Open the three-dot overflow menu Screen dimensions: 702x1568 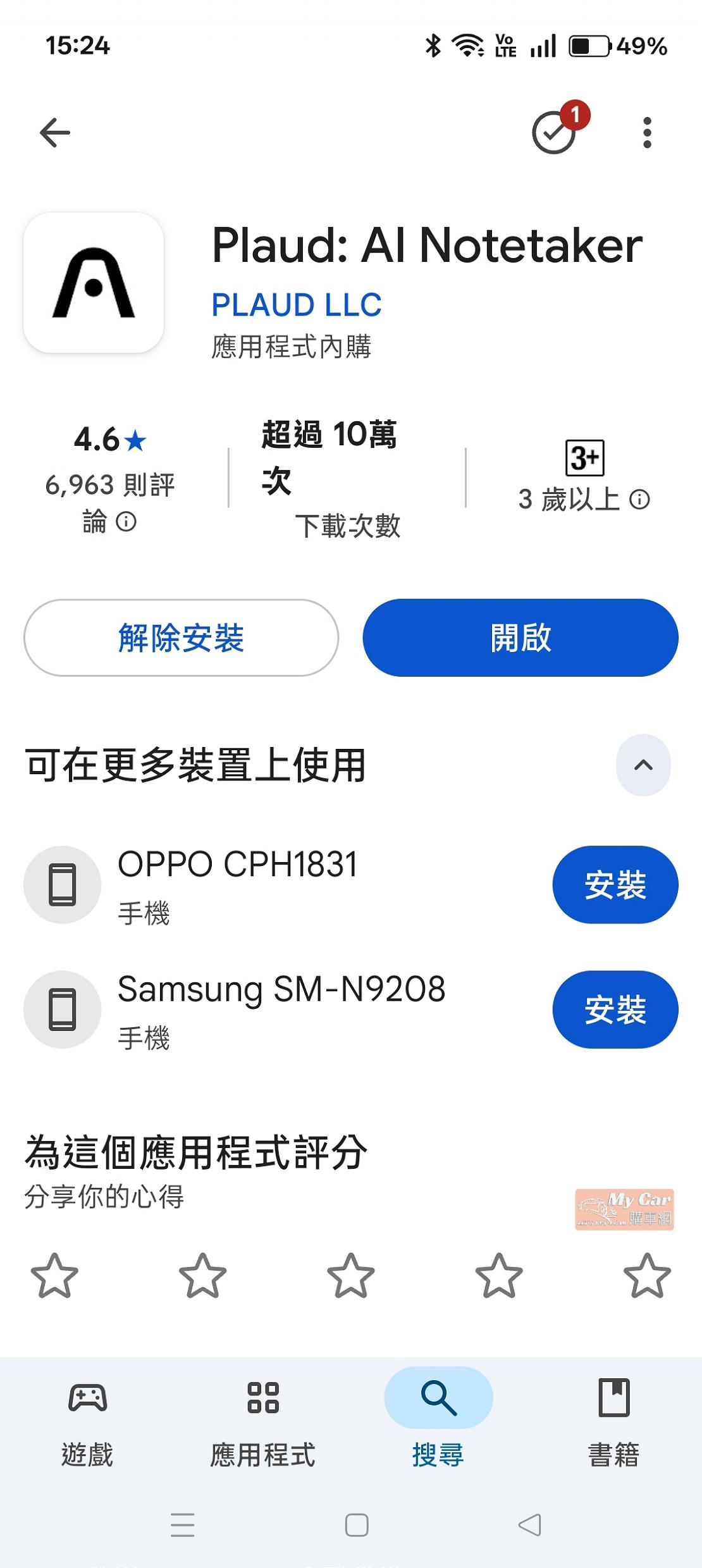point(646,133)
